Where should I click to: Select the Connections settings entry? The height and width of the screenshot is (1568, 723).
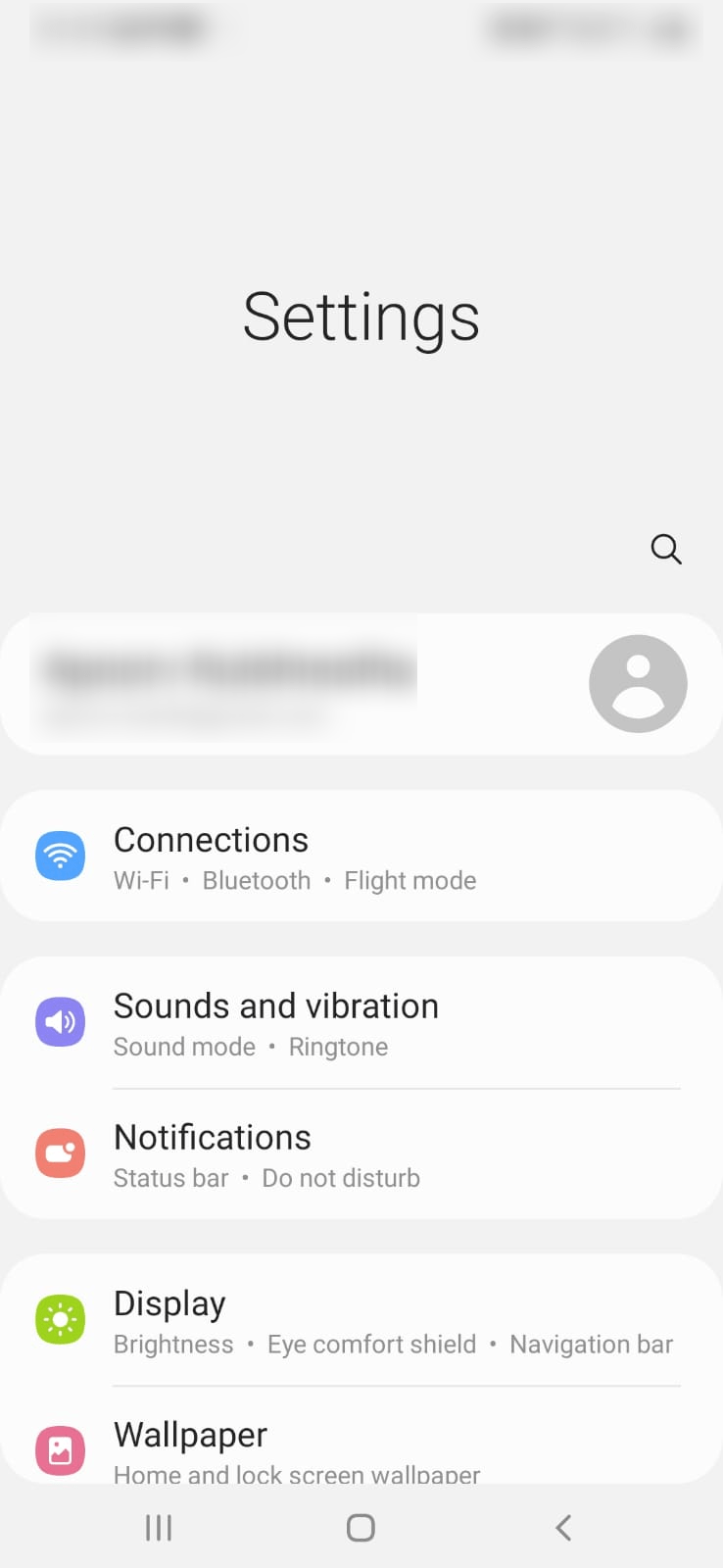(361, 855)
